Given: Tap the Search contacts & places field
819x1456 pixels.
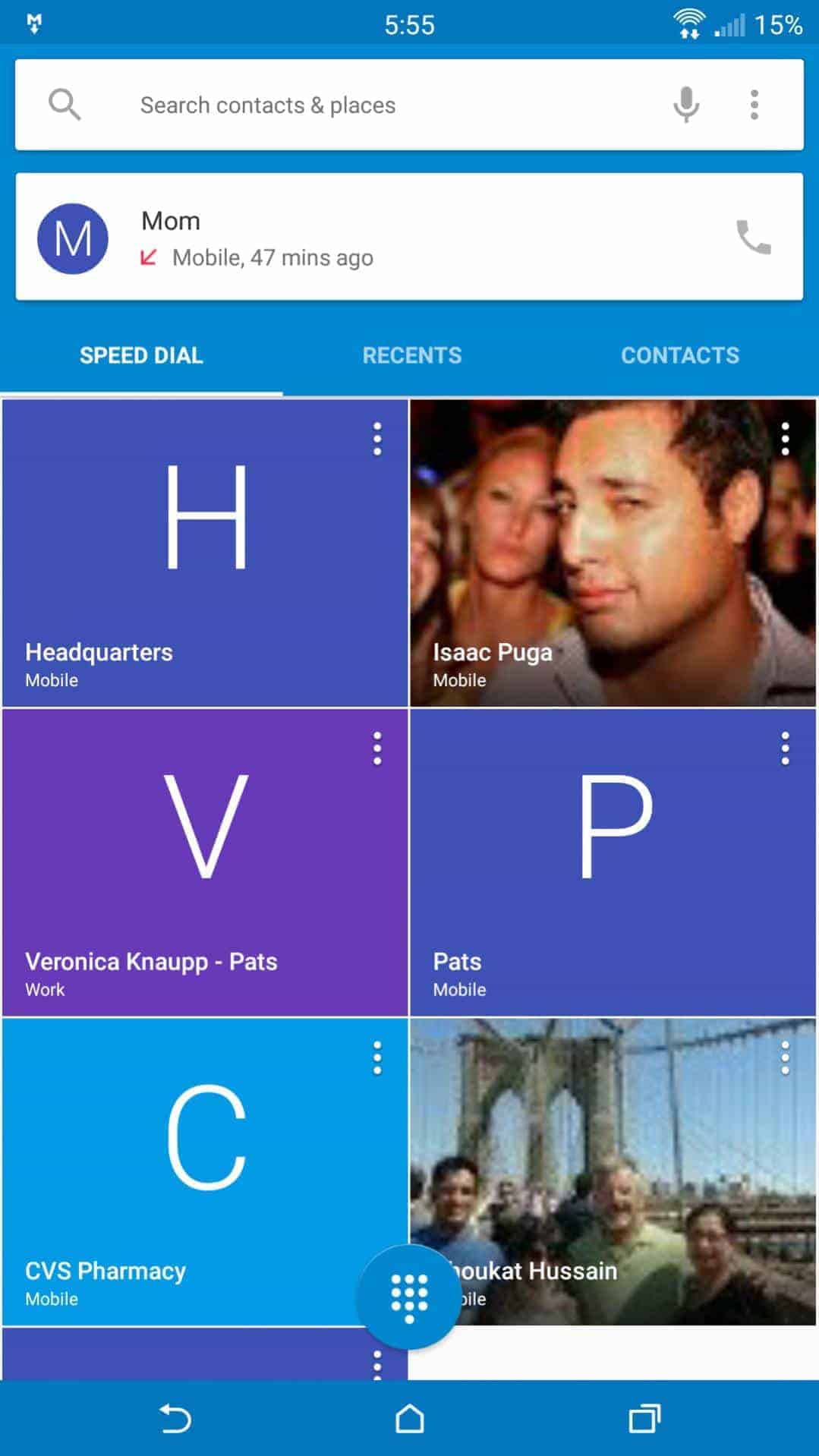Looking at the screenshot, I should (x=342, y=105).
